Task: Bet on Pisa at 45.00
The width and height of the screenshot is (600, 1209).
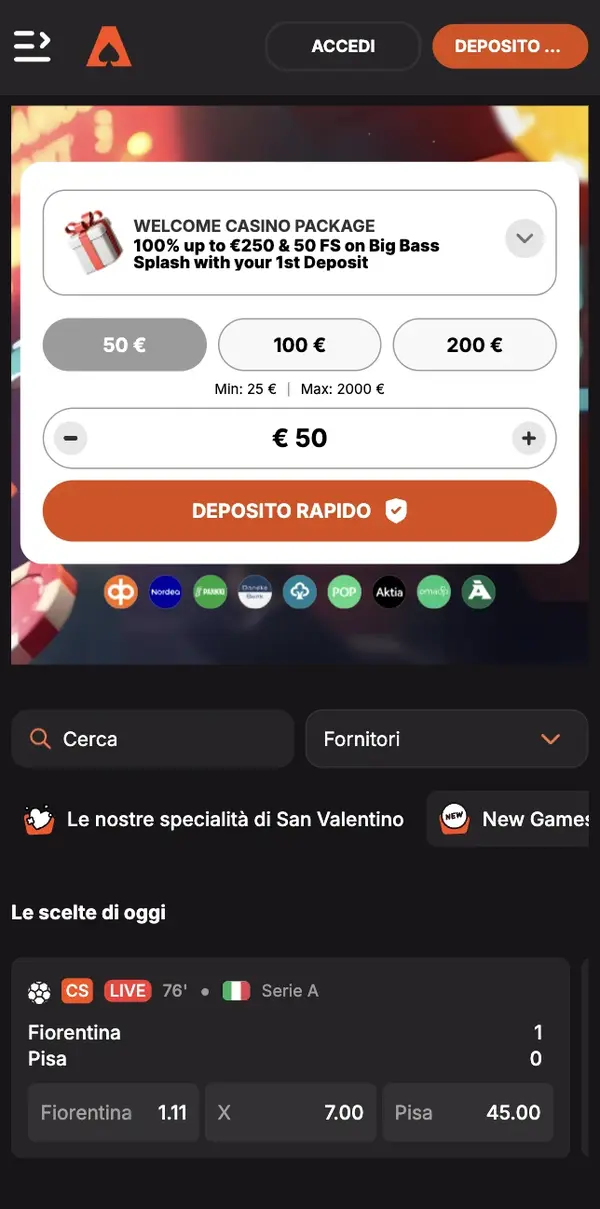Action: [x=467, y=1113]
